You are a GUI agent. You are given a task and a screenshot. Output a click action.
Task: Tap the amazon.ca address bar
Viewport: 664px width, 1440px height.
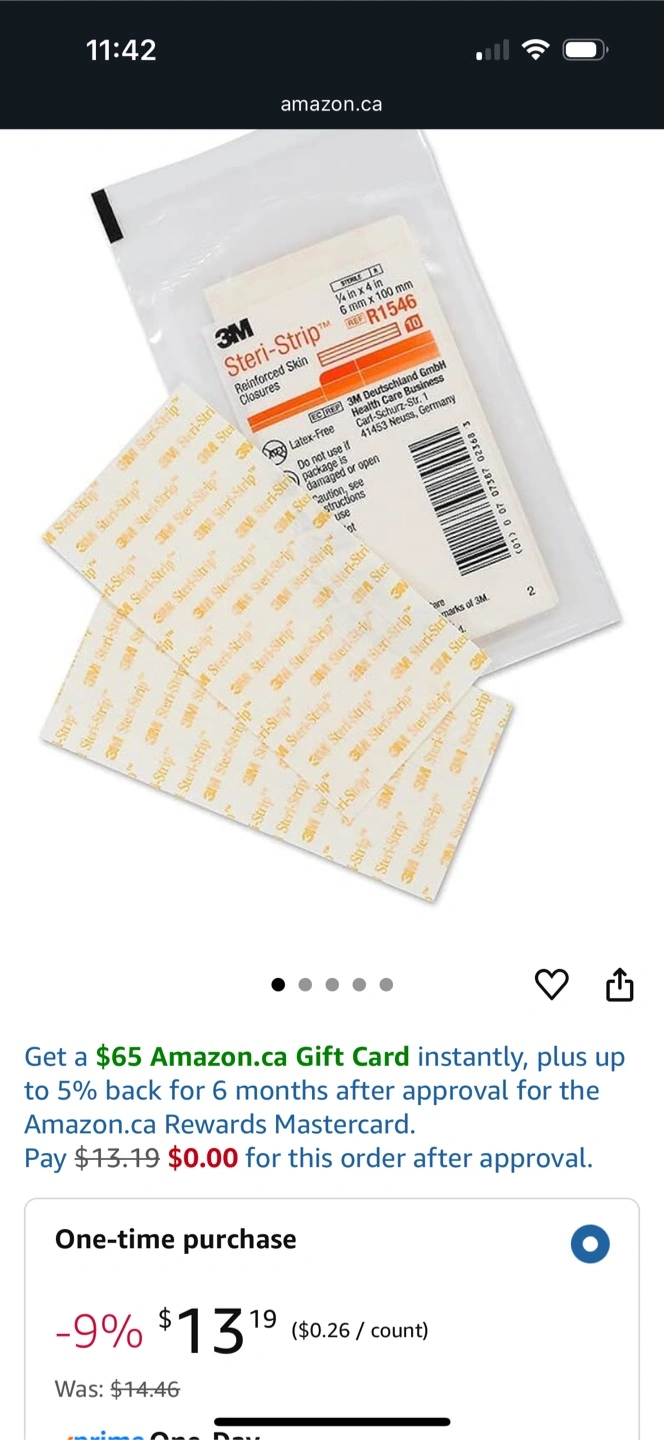point(331,104)
